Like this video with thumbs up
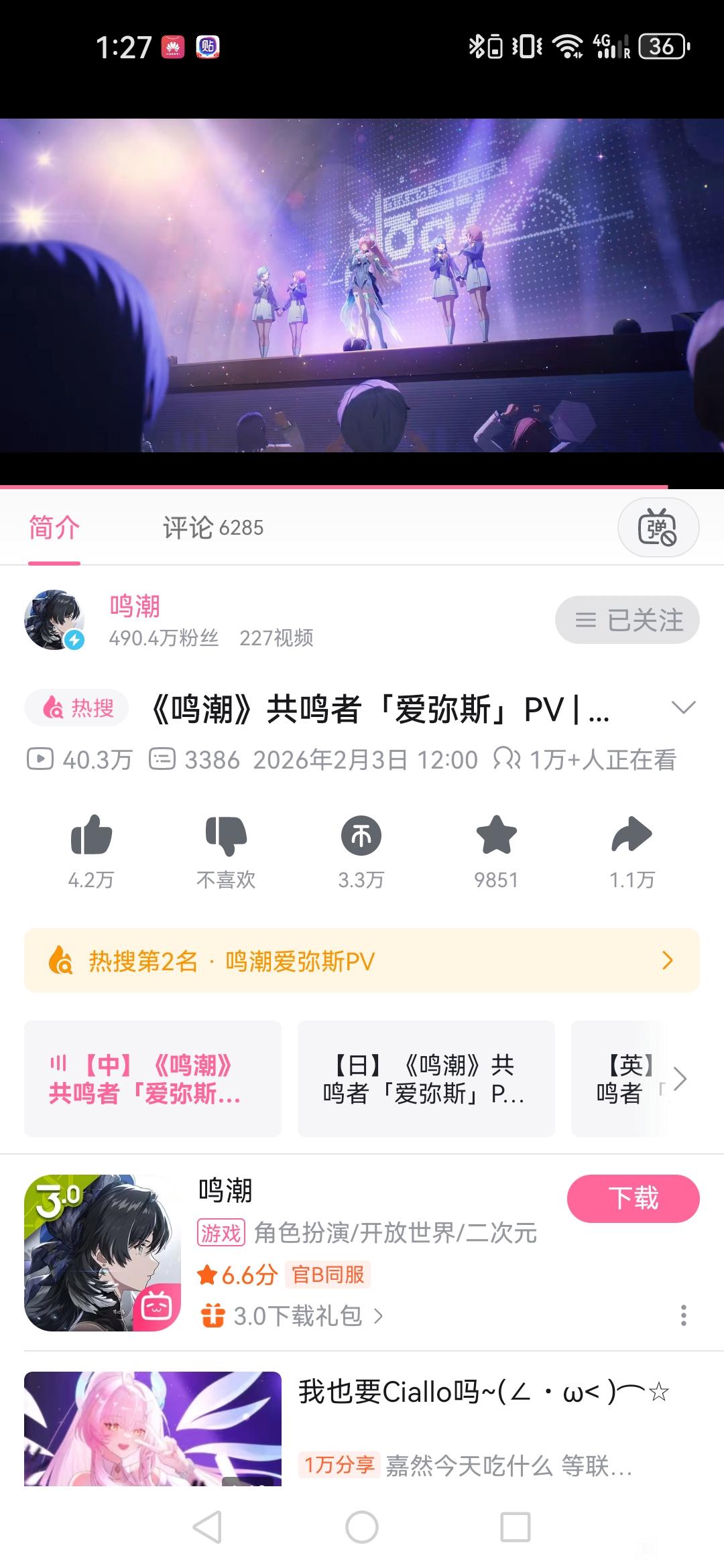Screen dimensions: 724x1568 click(91, 836)
